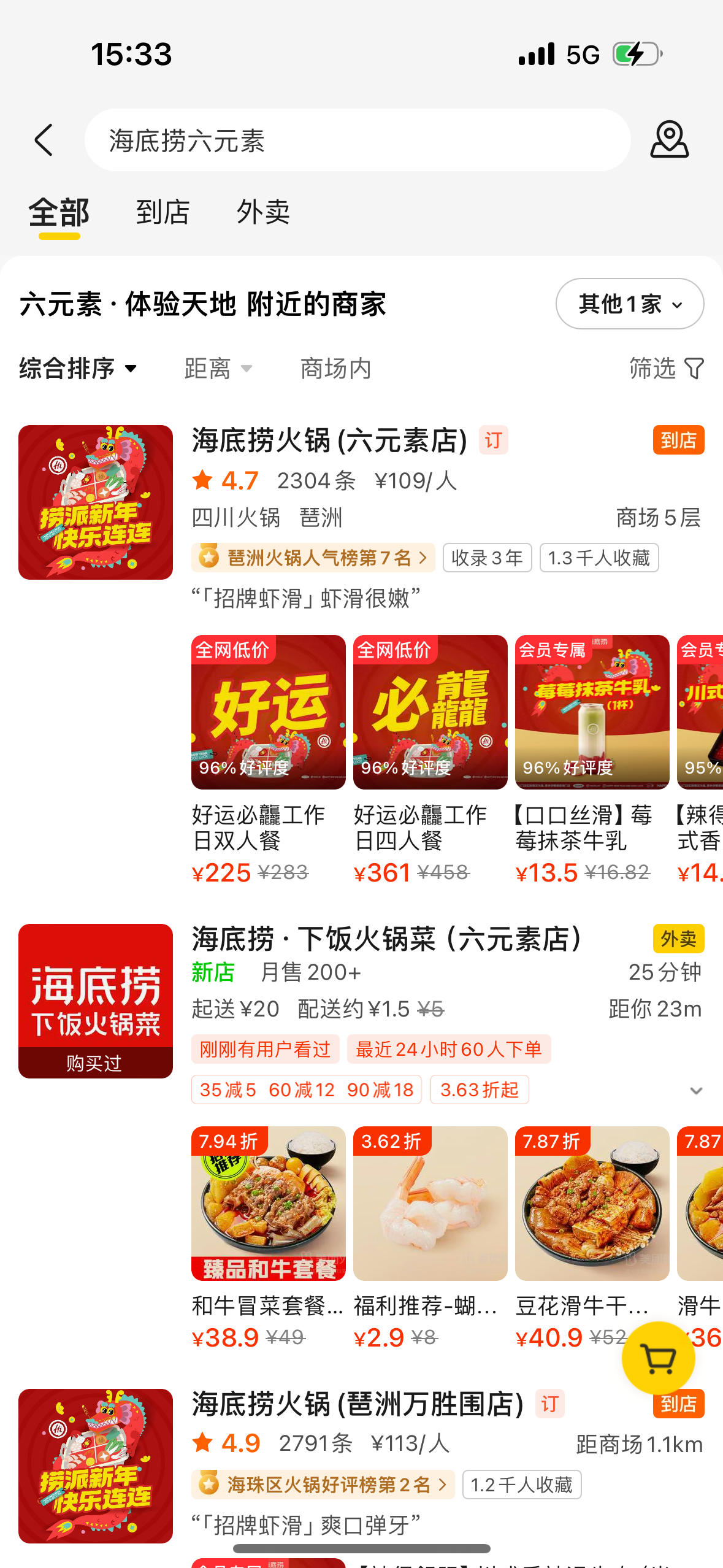Open 海底捞火锅(六元素店) restaurant listing
Image resolution: width=723 pixels, height=1568 pixels.
pos(329,440)
